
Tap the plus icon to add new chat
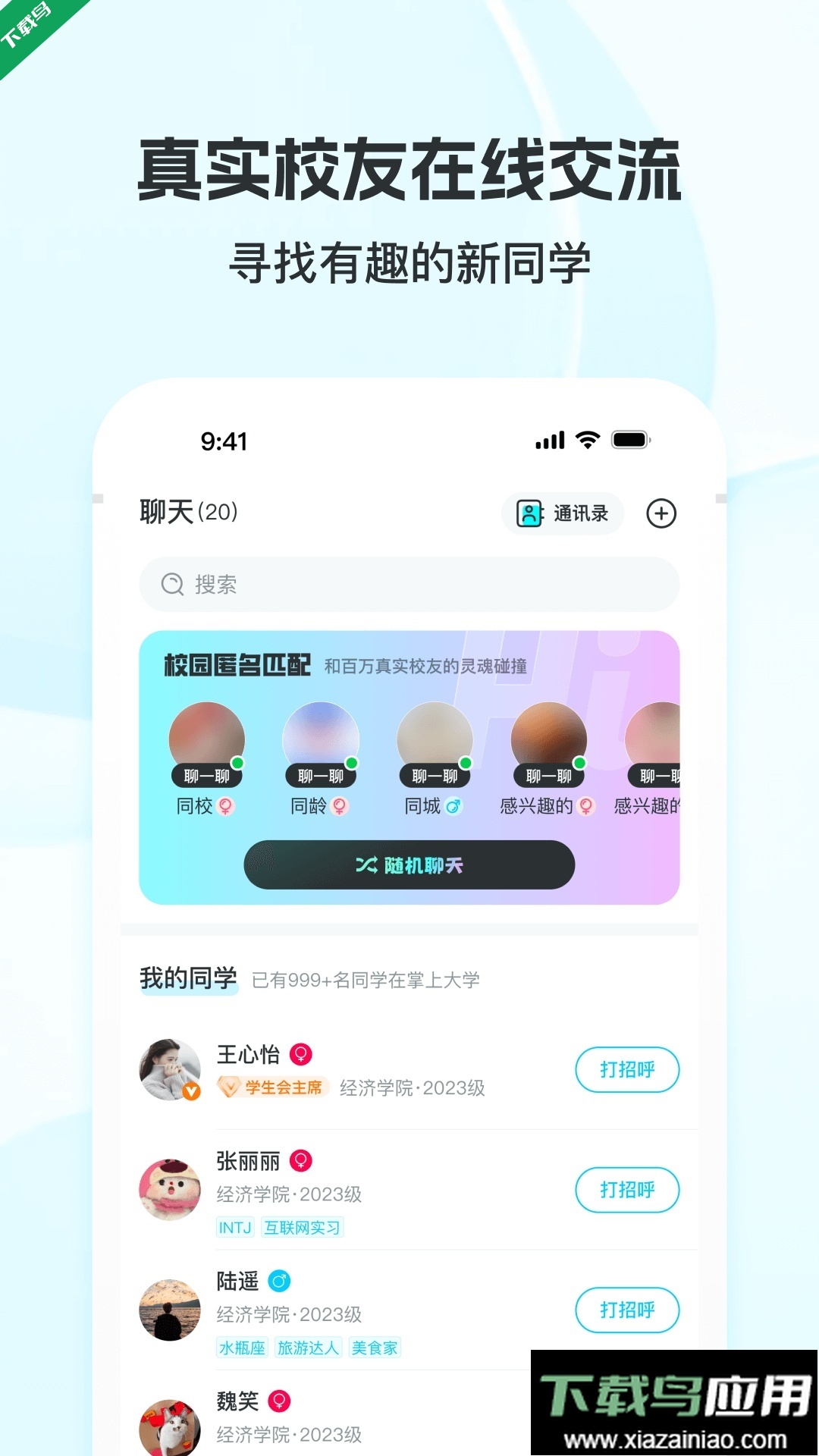click(x=661, y=513)
